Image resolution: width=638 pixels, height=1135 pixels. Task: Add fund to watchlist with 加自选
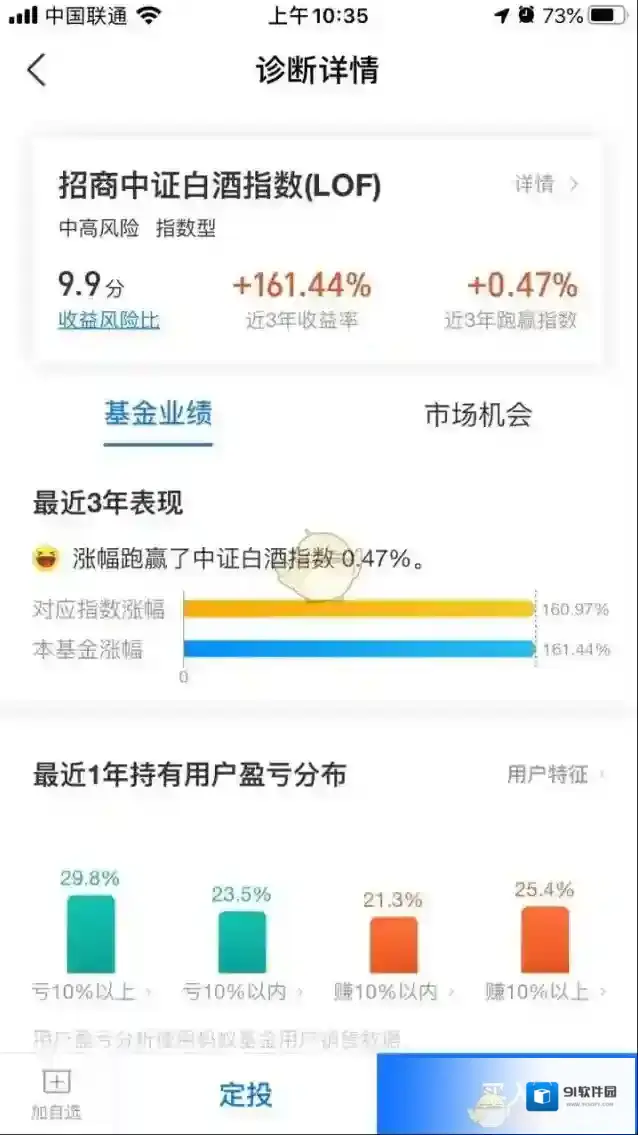(56, 1094)
